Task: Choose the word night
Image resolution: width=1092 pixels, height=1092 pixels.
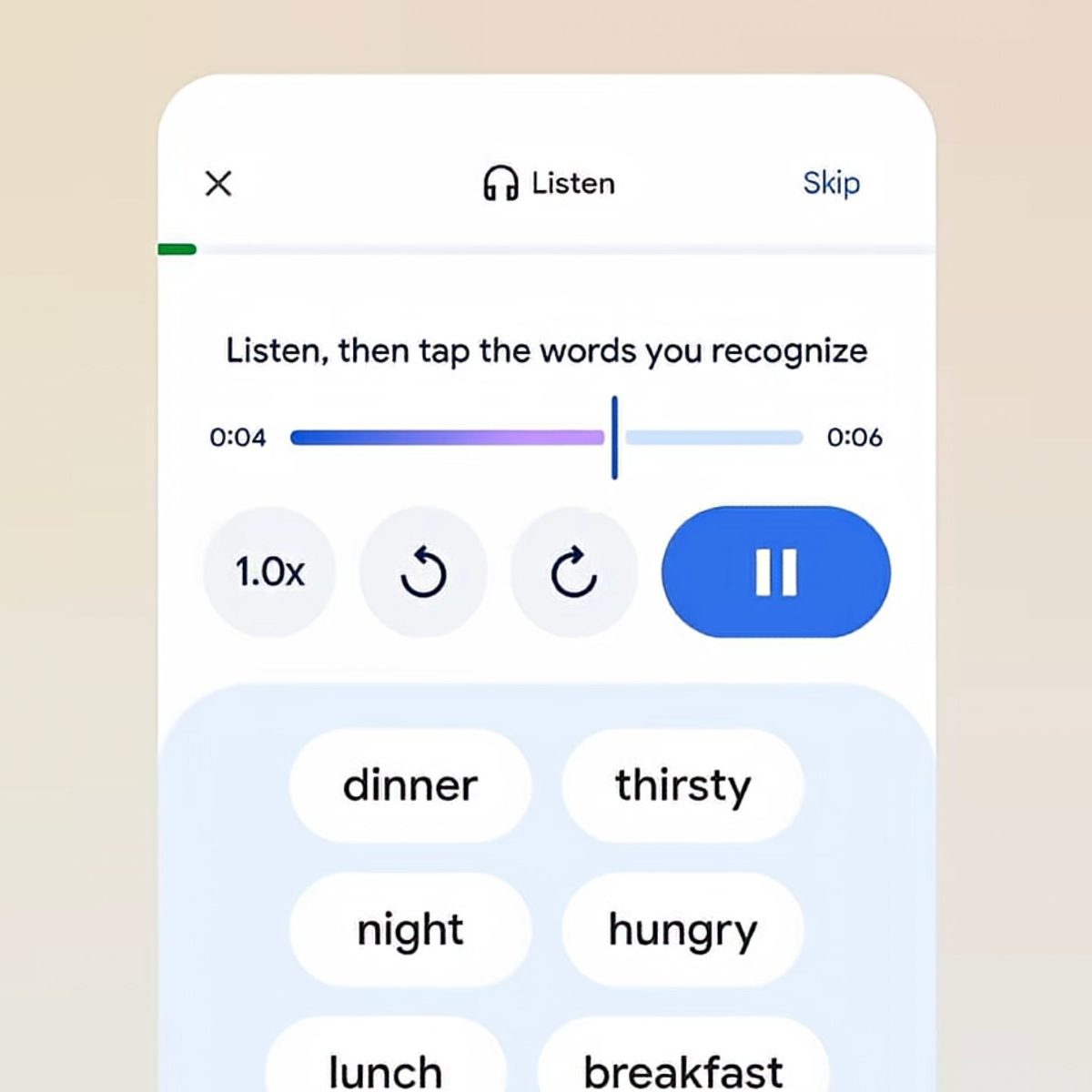Action: tap(410, 929)
